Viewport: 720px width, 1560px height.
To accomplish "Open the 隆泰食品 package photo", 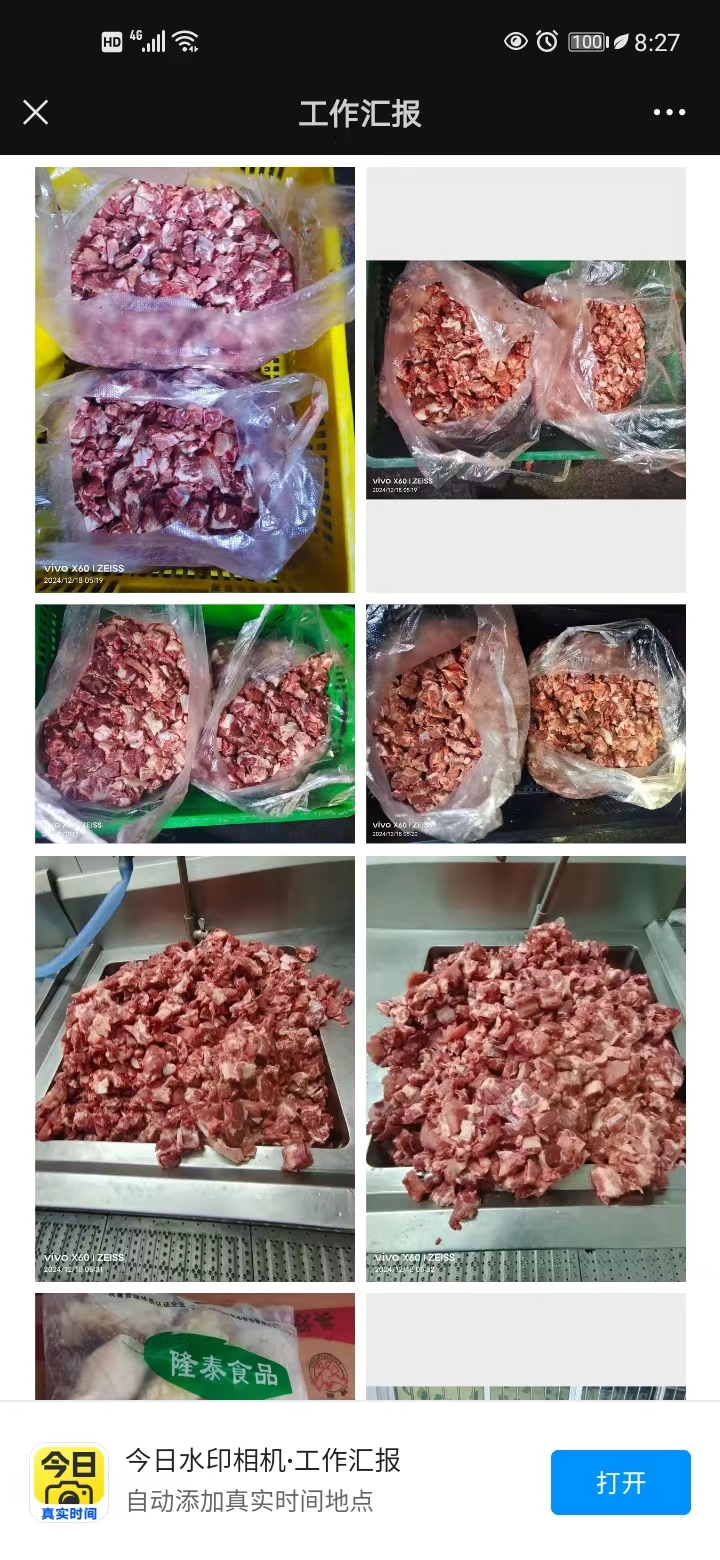I will [195, 1346].
